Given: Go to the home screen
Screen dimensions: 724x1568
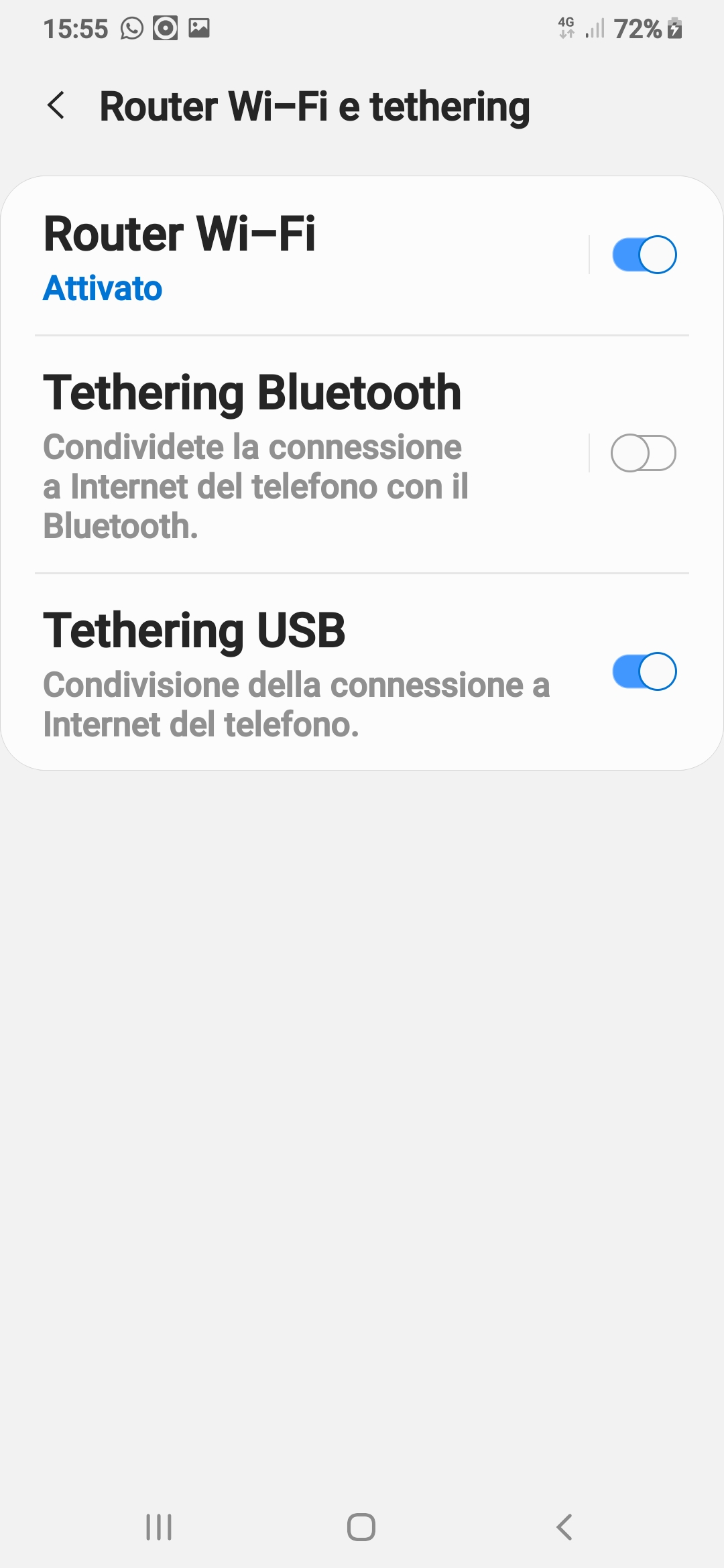Looking at the screenshot, I should coord(361,1527).
